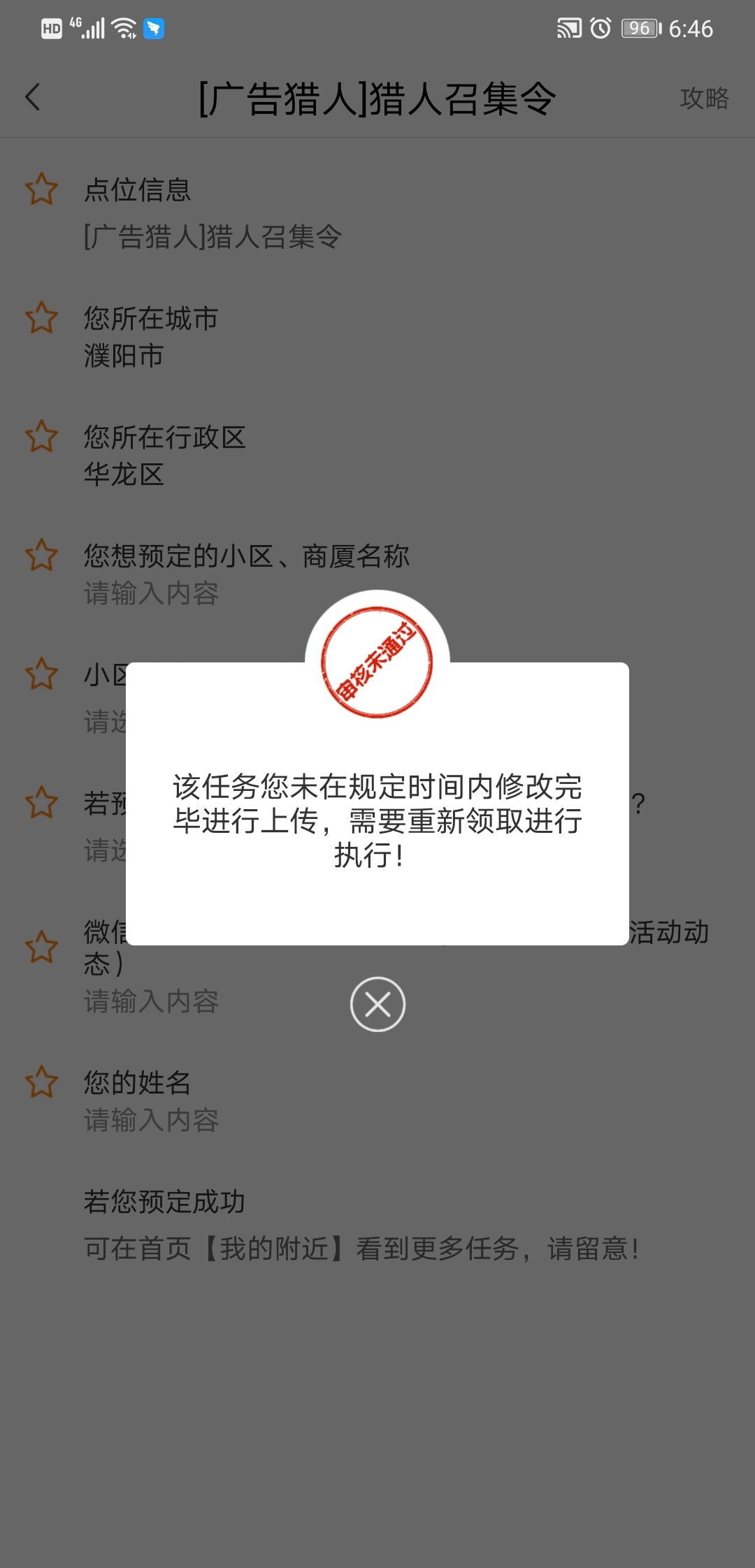Viewport: 755px width, 1568px height.
Task: Dismiss the 审核未通过 dialog
Action: [377, 1004]
